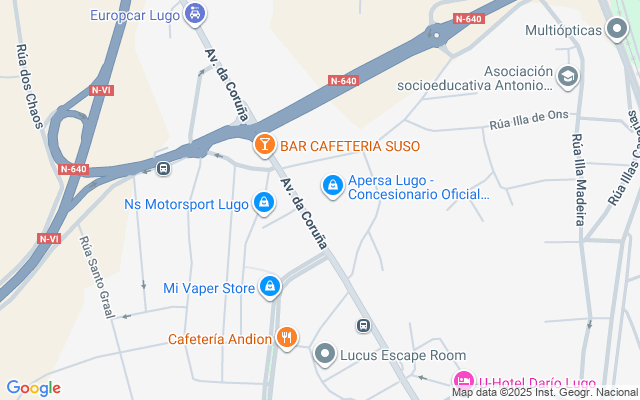The image size is (640, 400).
Task: Open the U-Hotel Darío Lugo pin
Action: coord(464,380)
